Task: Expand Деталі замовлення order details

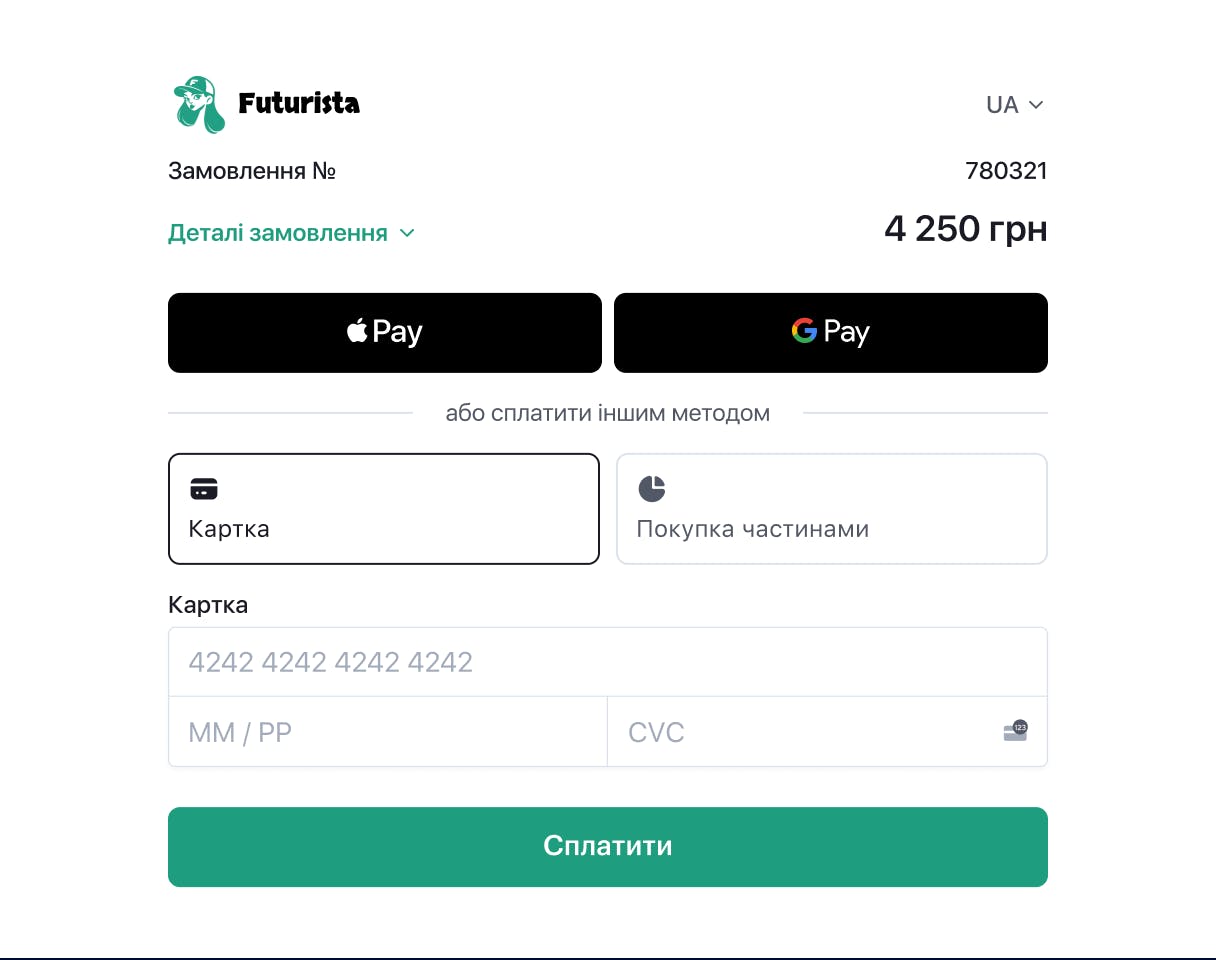Action: [290, 233]
